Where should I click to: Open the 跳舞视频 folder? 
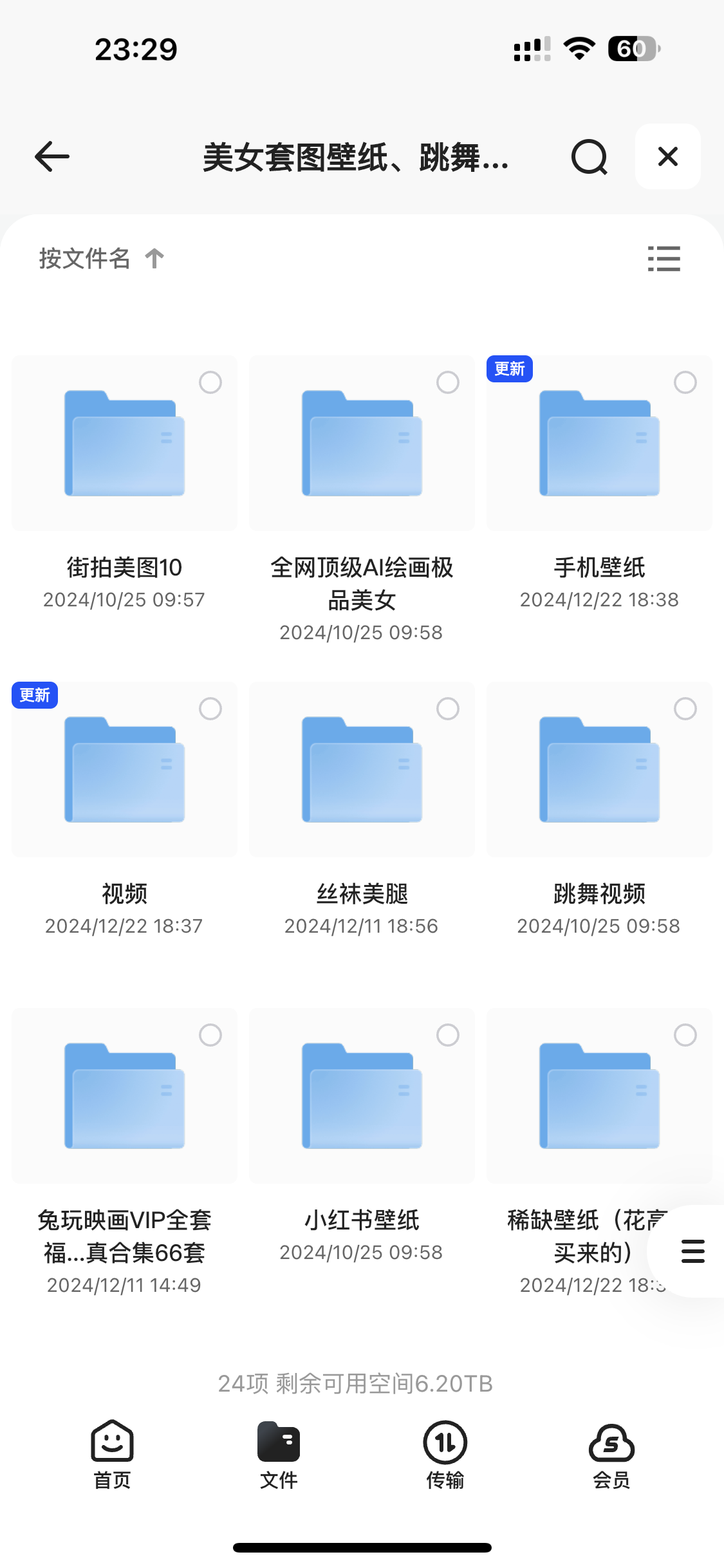599,770
